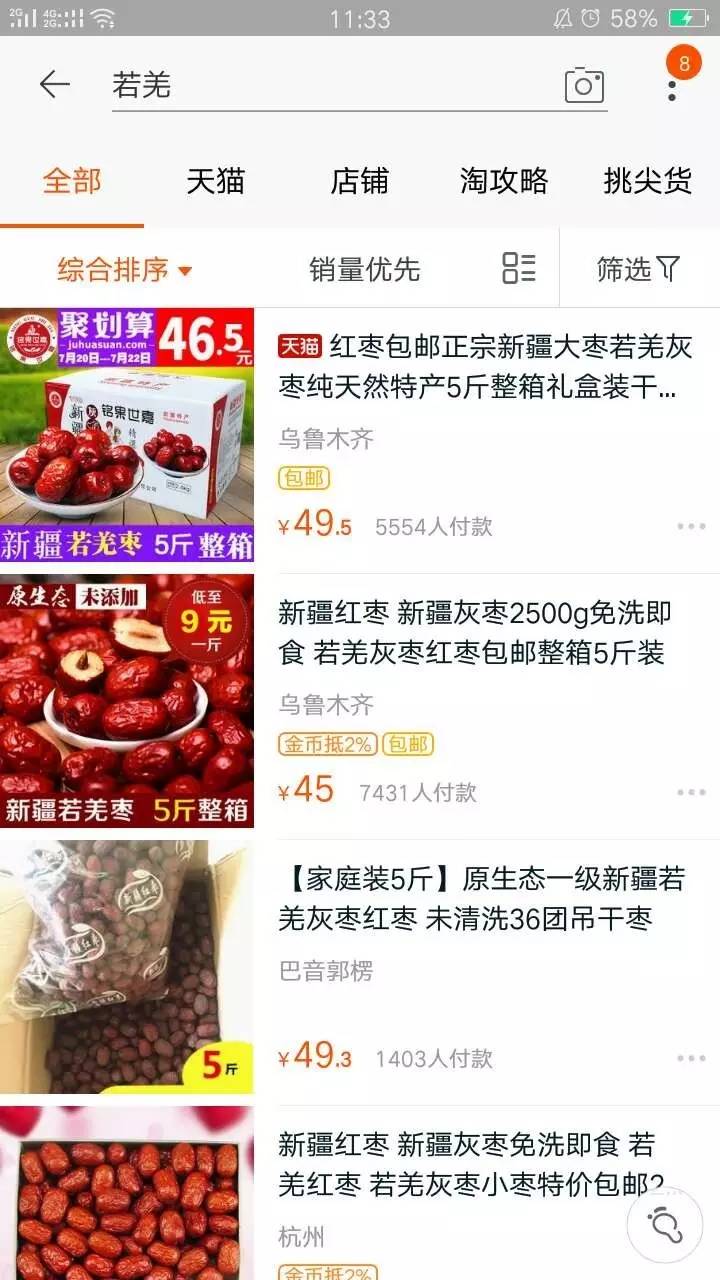Tap the back arrow to return

(51, 85)
